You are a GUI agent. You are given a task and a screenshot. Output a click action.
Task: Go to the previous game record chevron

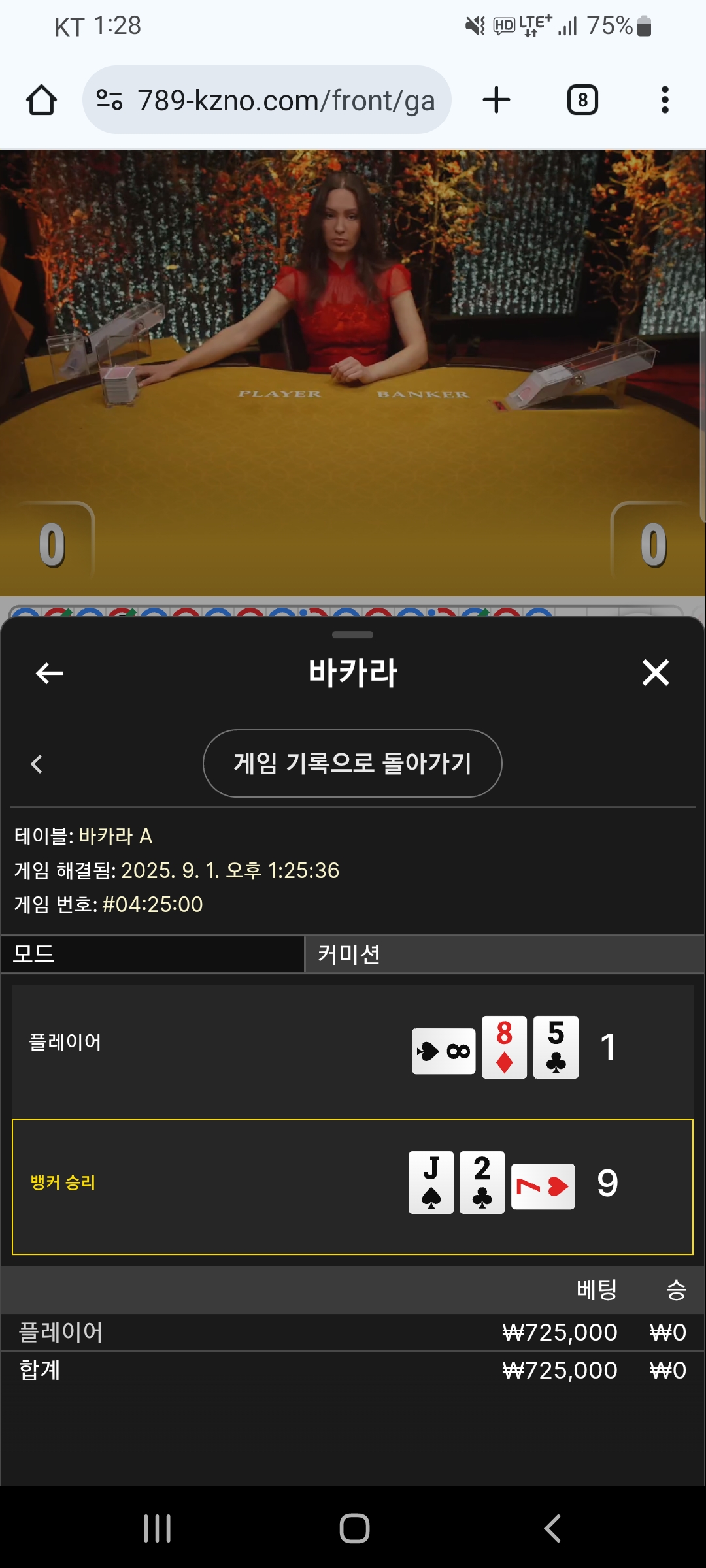click(37, 764)
